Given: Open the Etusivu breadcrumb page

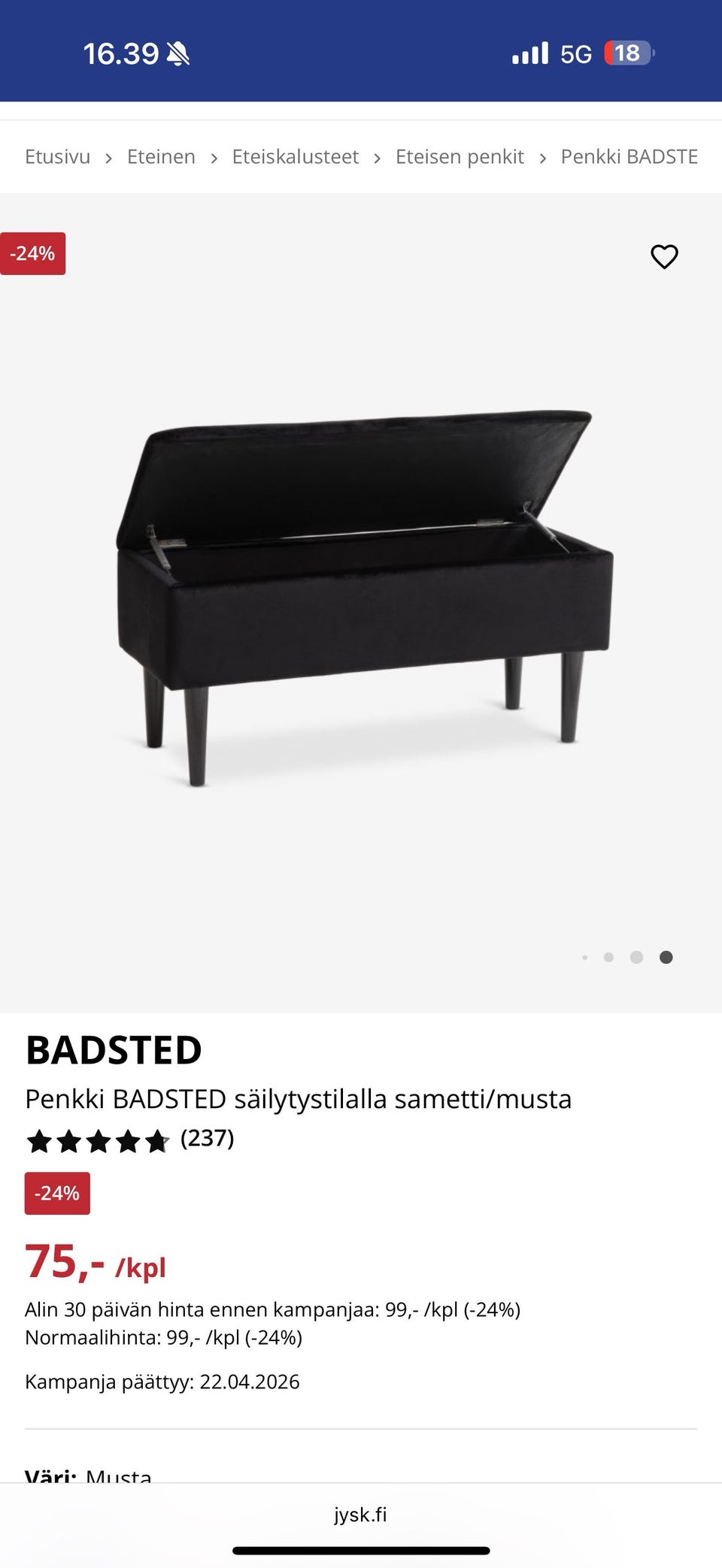Looking at the screenshot, I should click(57, 157).
